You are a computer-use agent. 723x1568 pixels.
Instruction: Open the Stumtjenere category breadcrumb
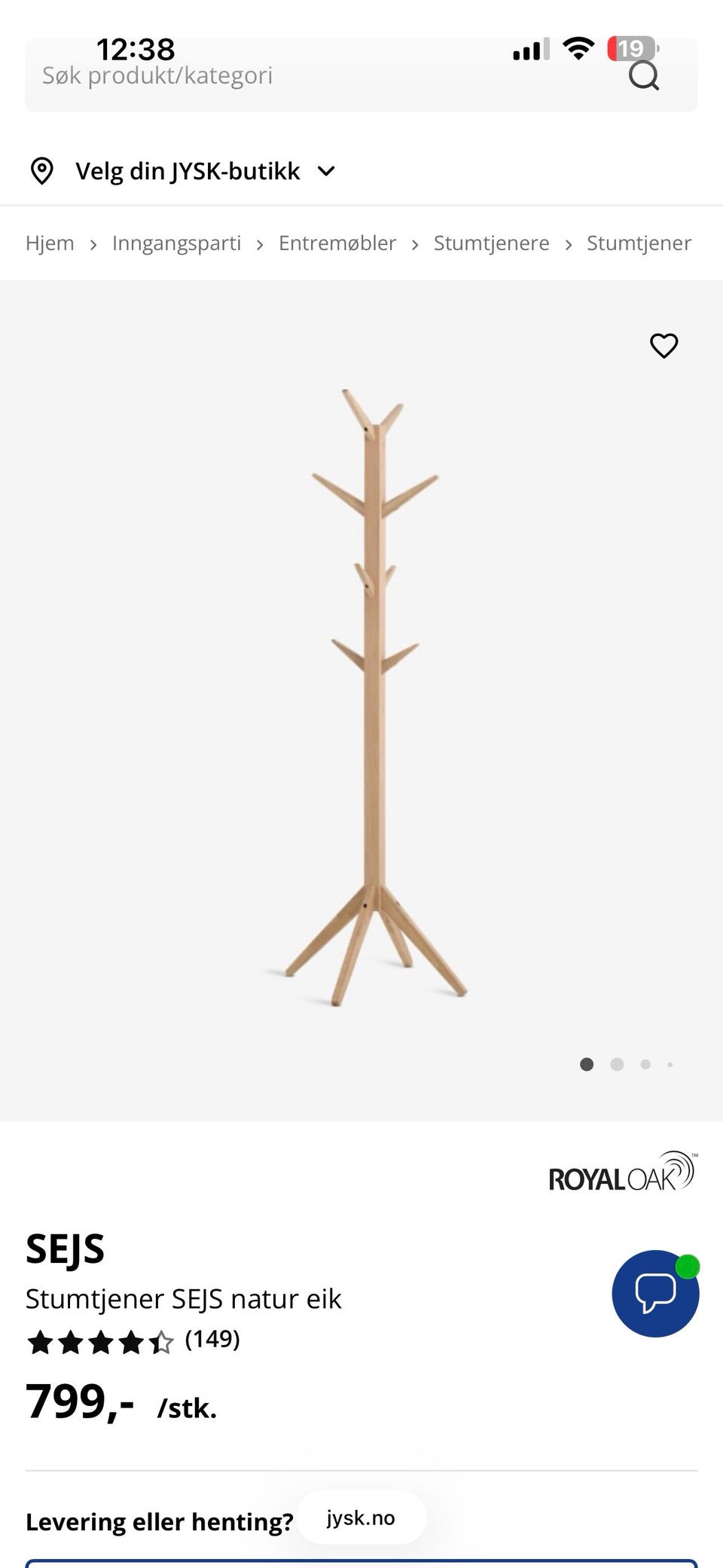491,243
